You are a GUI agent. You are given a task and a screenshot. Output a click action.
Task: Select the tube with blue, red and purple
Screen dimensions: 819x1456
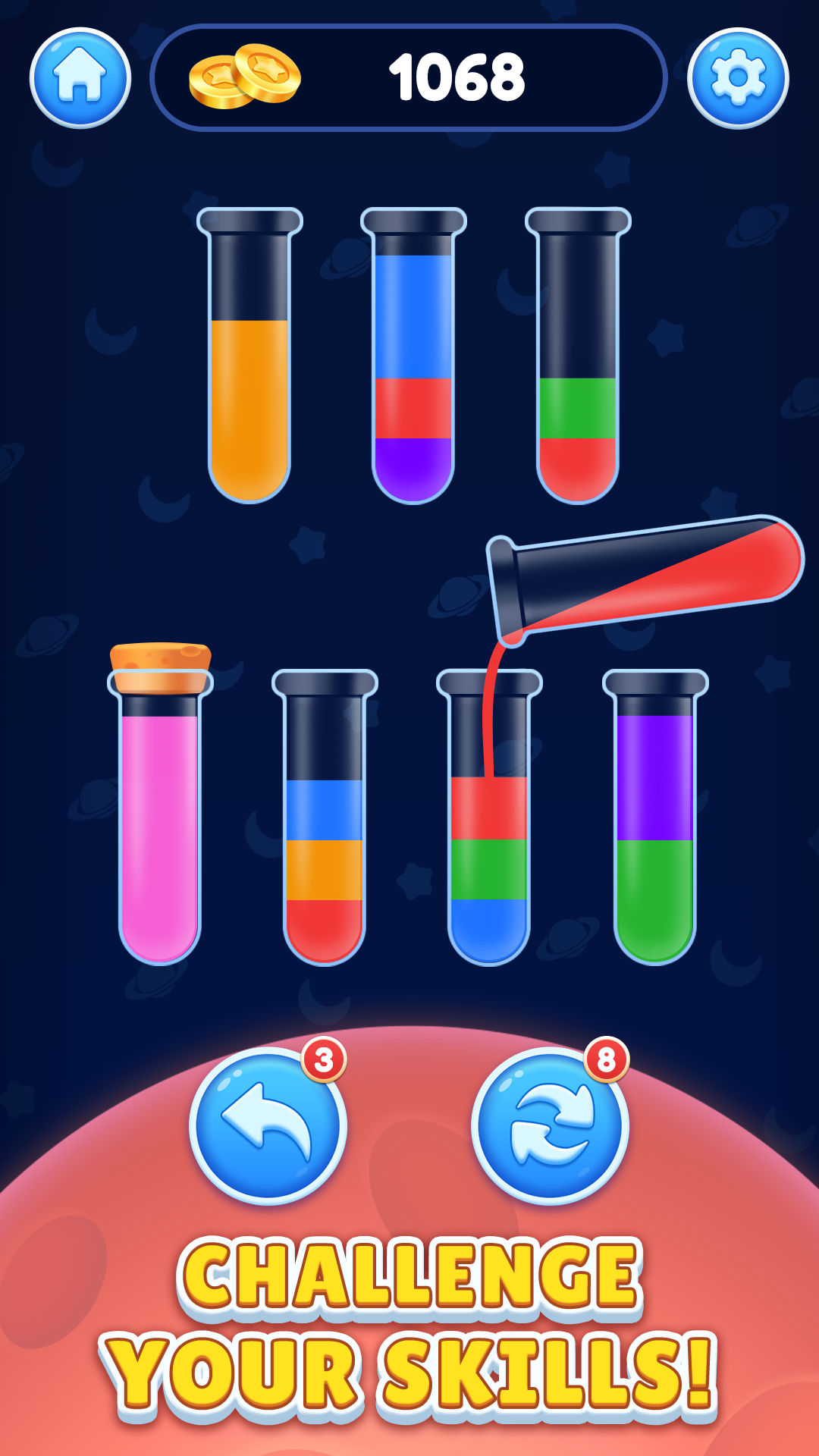(x=413, y=355)
